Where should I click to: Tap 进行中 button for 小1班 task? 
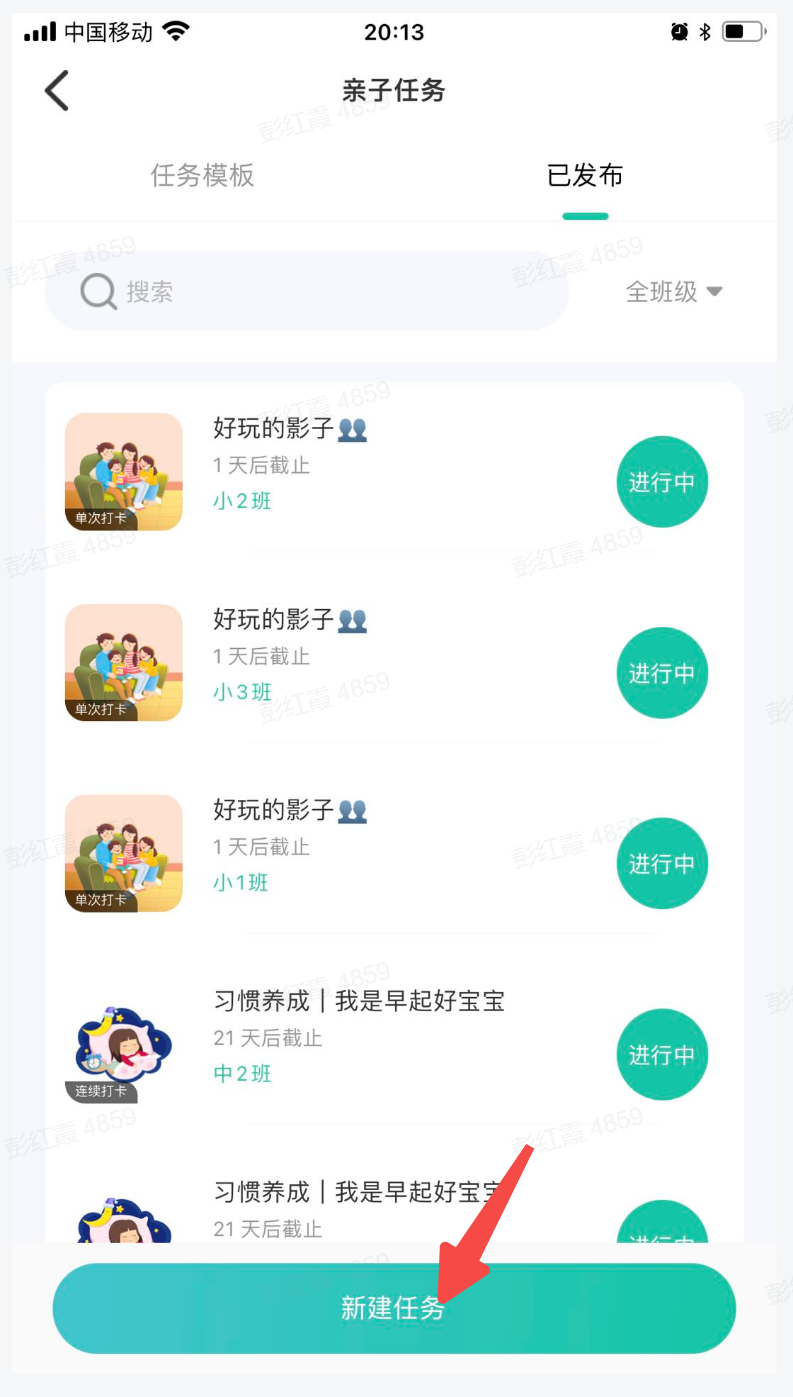tap(662, 864)
